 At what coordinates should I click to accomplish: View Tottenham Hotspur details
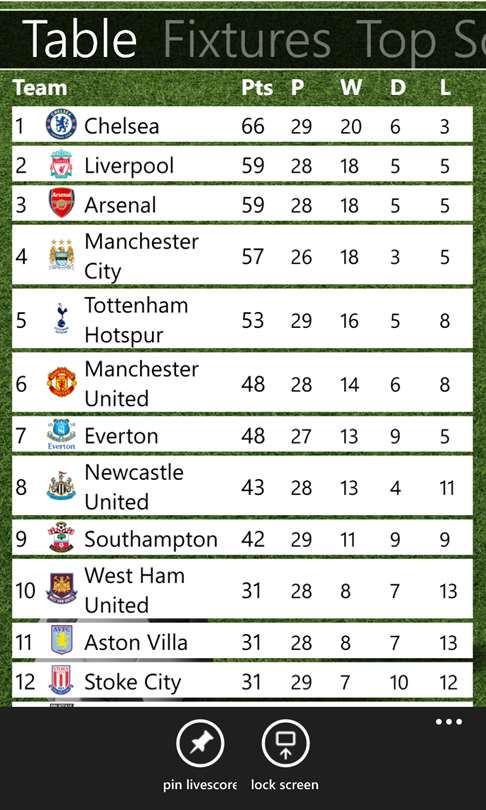tap(242, 319)
